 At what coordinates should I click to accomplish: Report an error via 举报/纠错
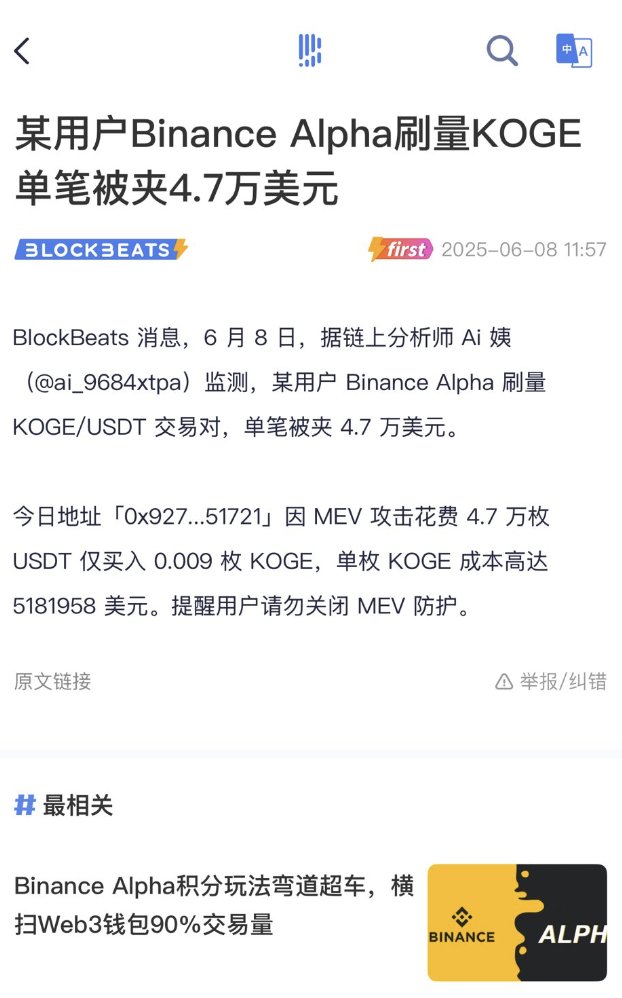(x=551, y=681)
